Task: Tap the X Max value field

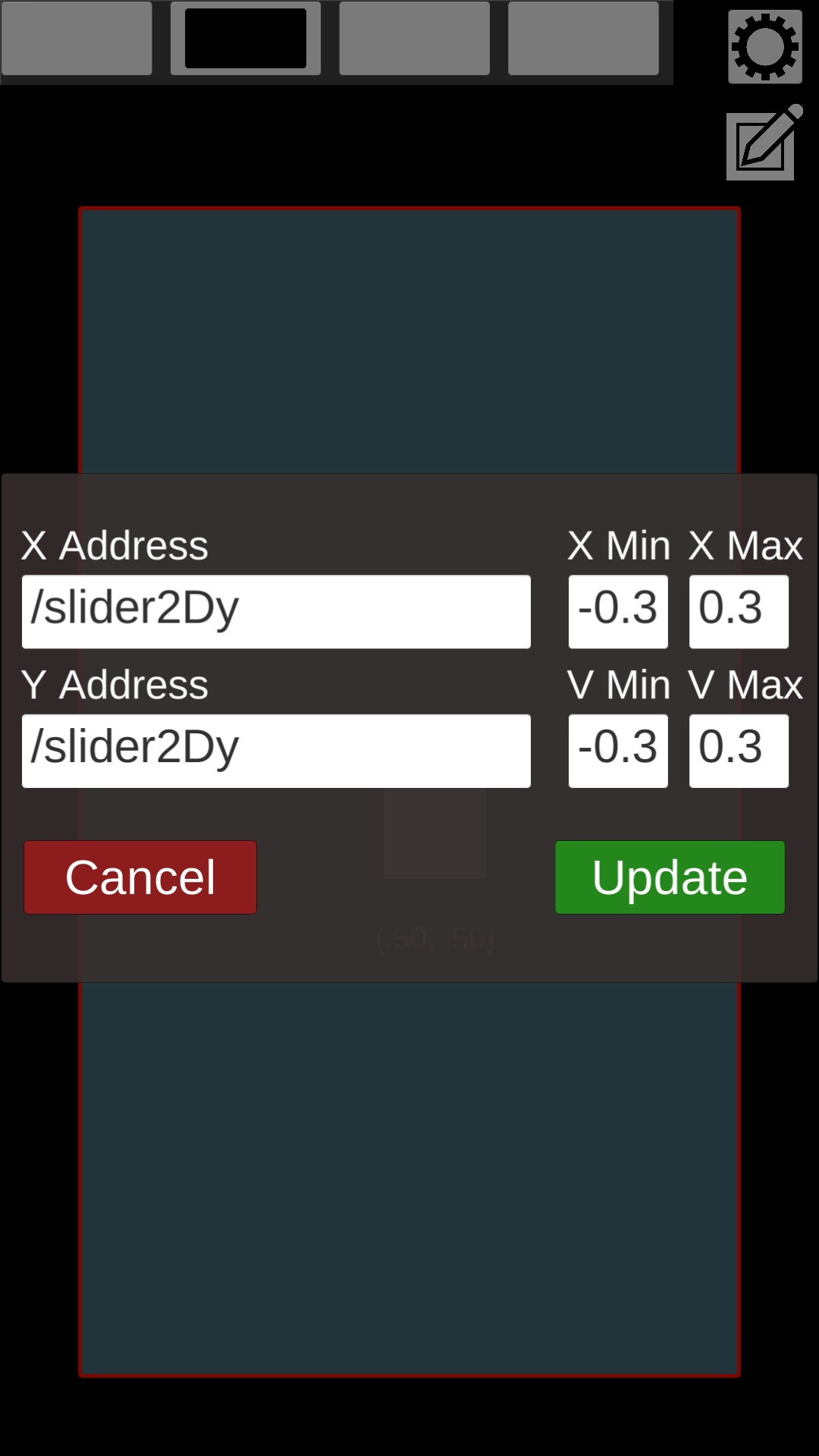Action: coord(739,611)
